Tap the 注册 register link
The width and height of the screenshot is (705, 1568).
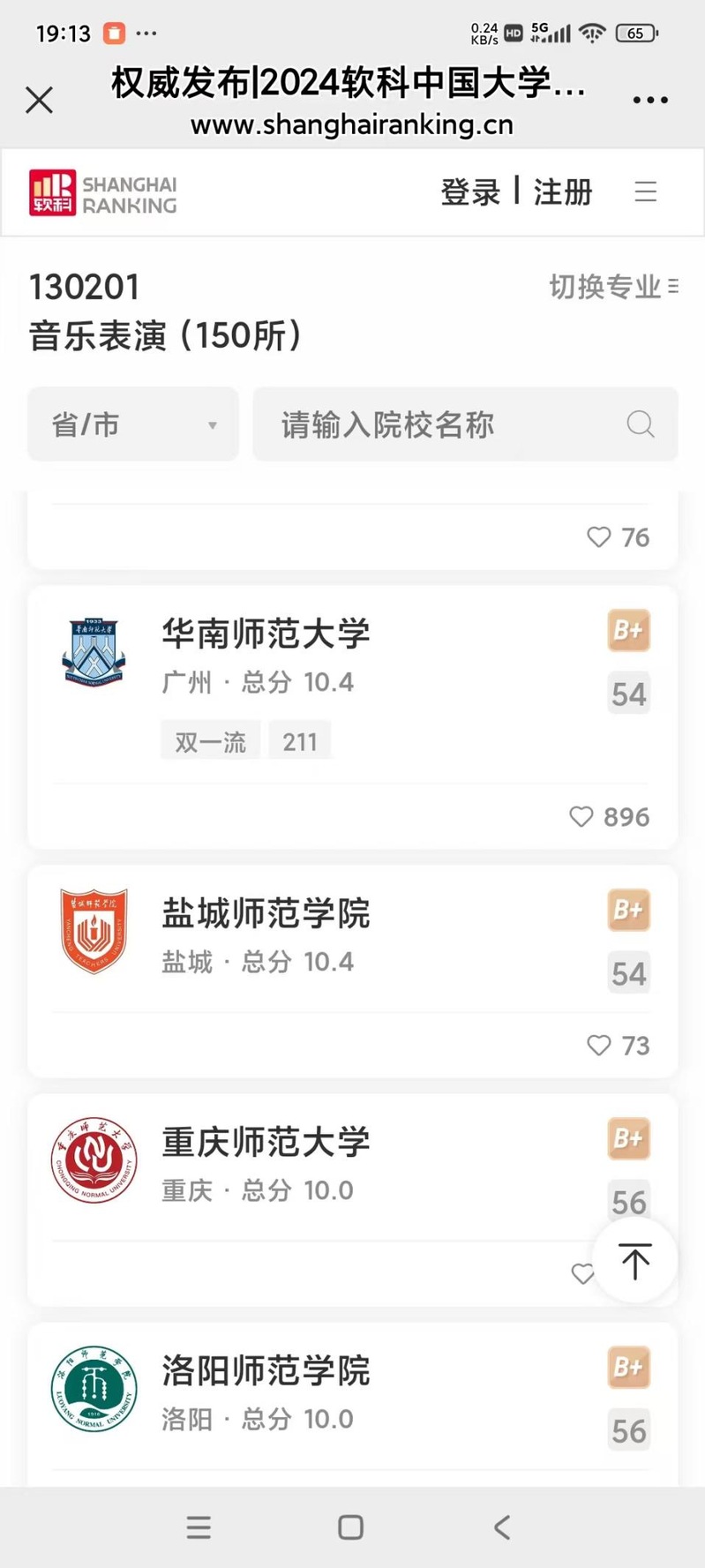563,192
